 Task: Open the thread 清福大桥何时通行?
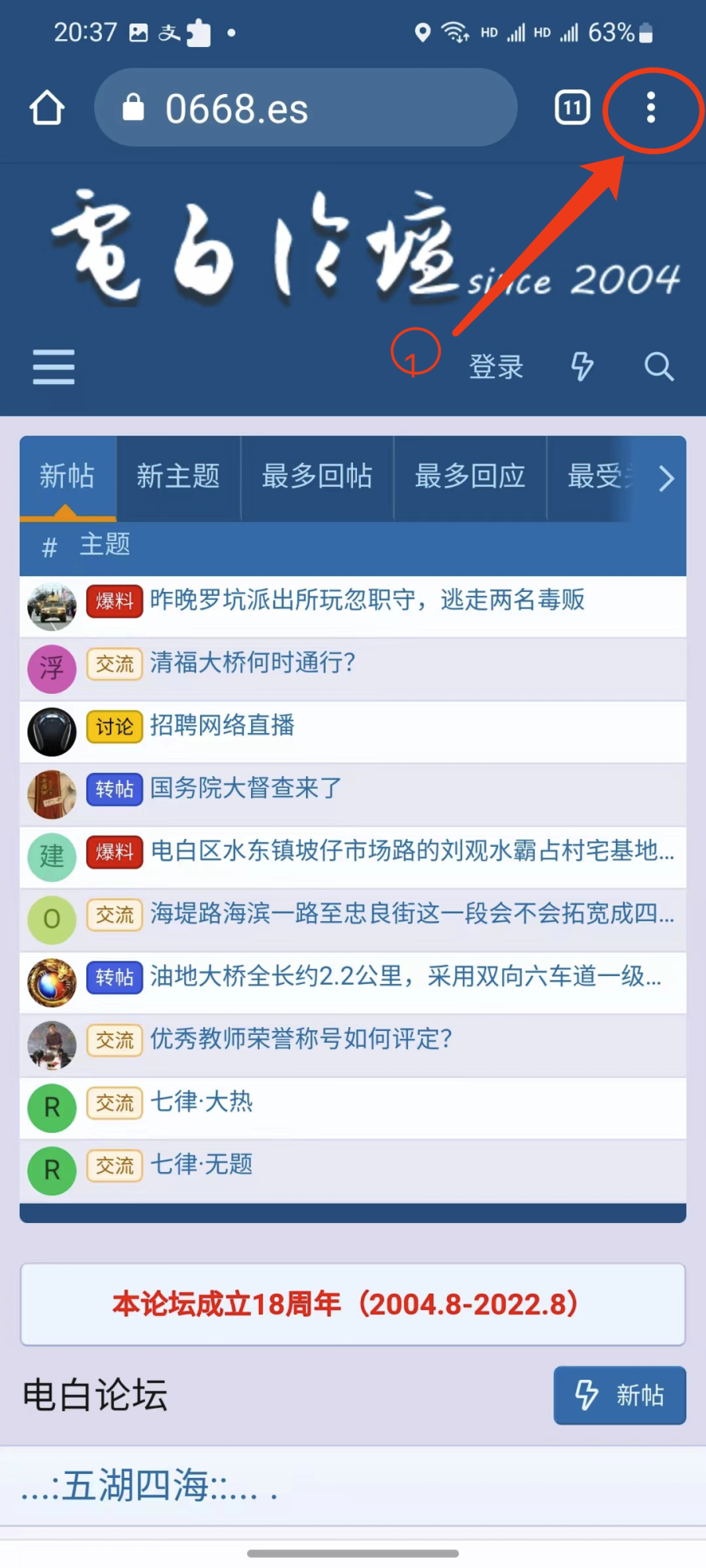(253, 663)
